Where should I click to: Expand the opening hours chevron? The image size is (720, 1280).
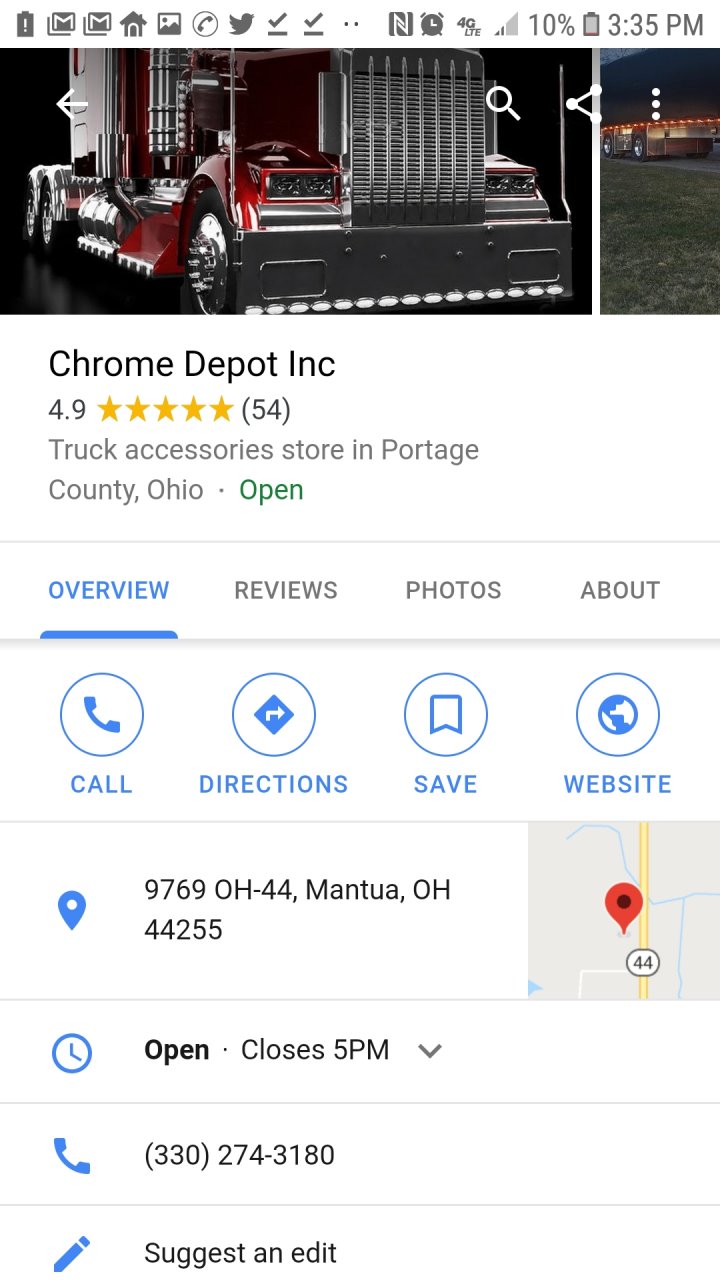430,1051
